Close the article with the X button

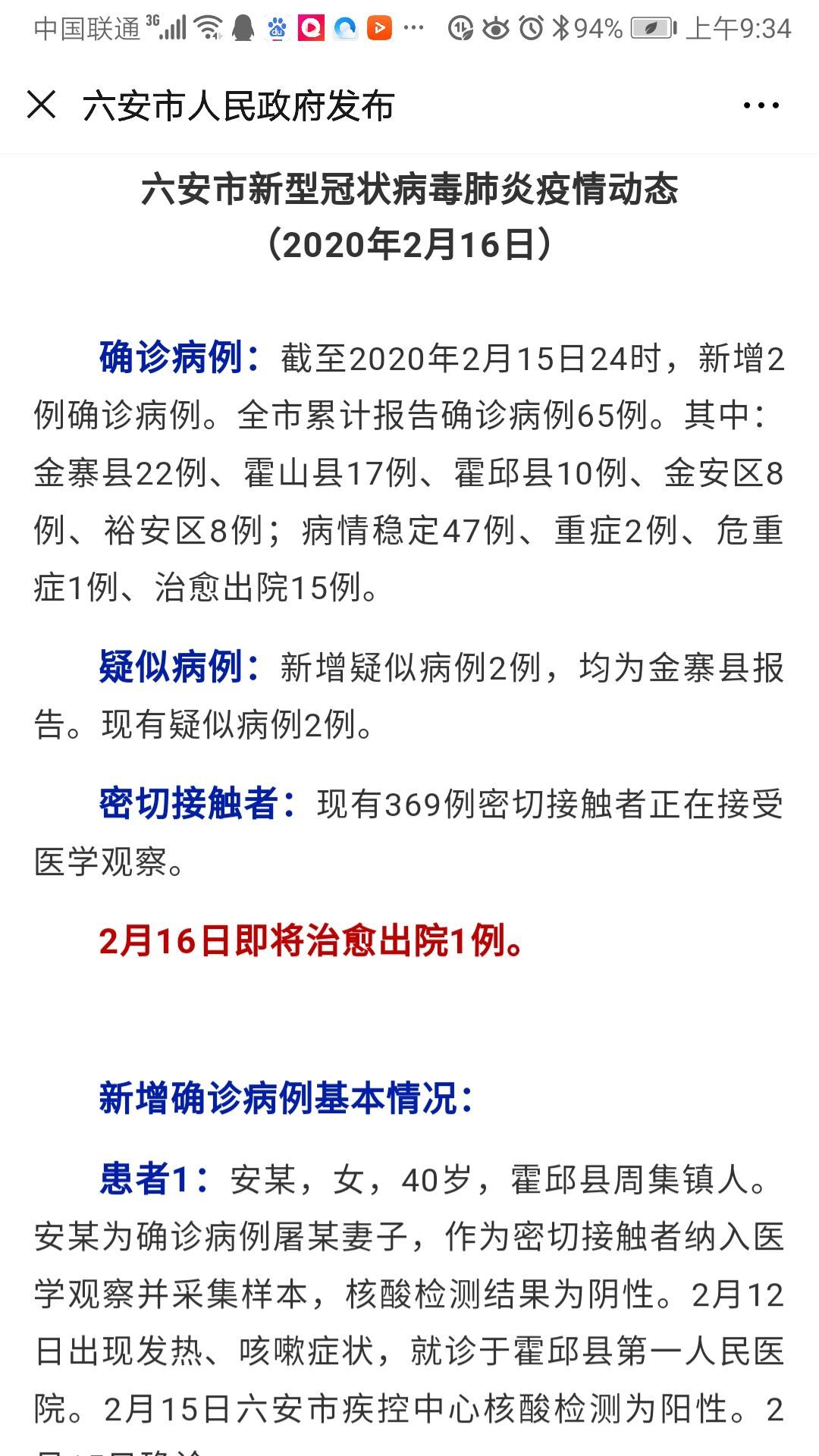tap(41, 105)
